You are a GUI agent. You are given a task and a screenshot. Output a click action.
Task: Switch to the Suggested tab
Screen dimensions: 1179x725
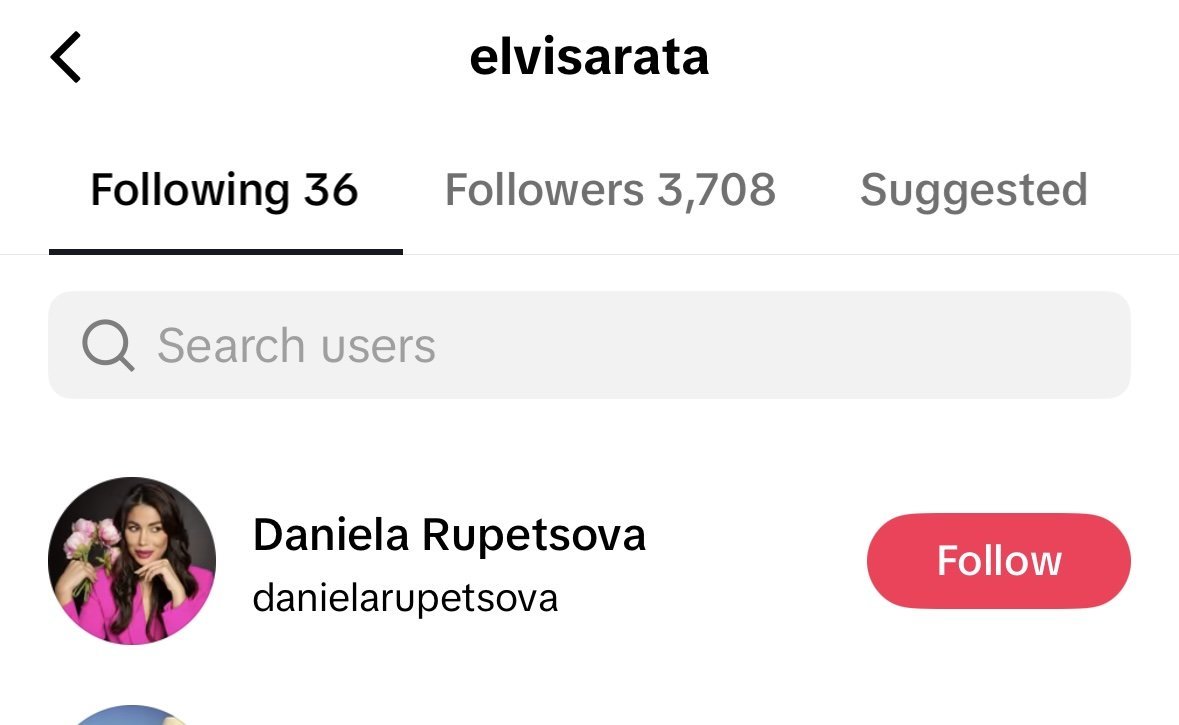point(973,190)
